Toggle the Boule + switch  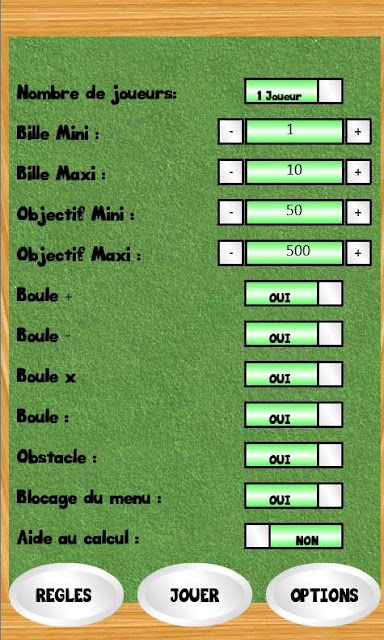(293, 293)
